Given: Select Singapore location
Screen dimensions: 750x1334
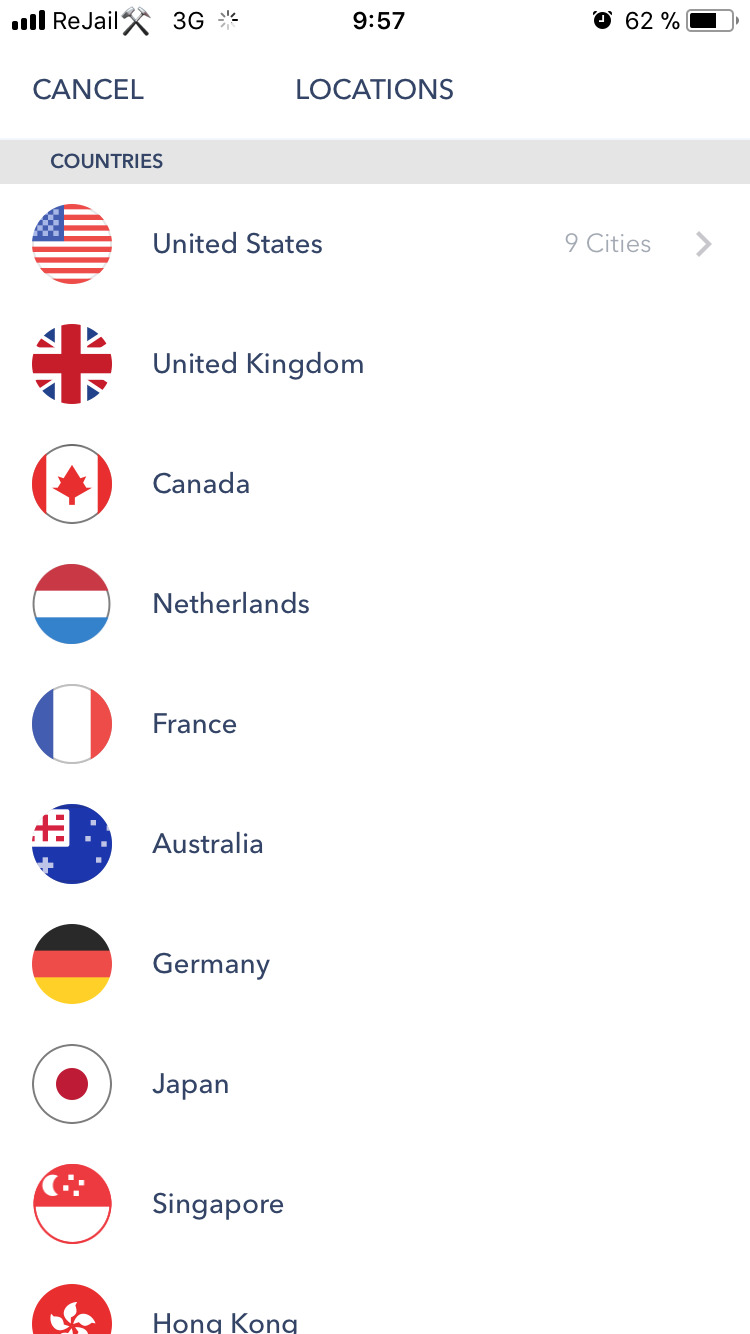Looking at the screenshot, I should 375,1204.
